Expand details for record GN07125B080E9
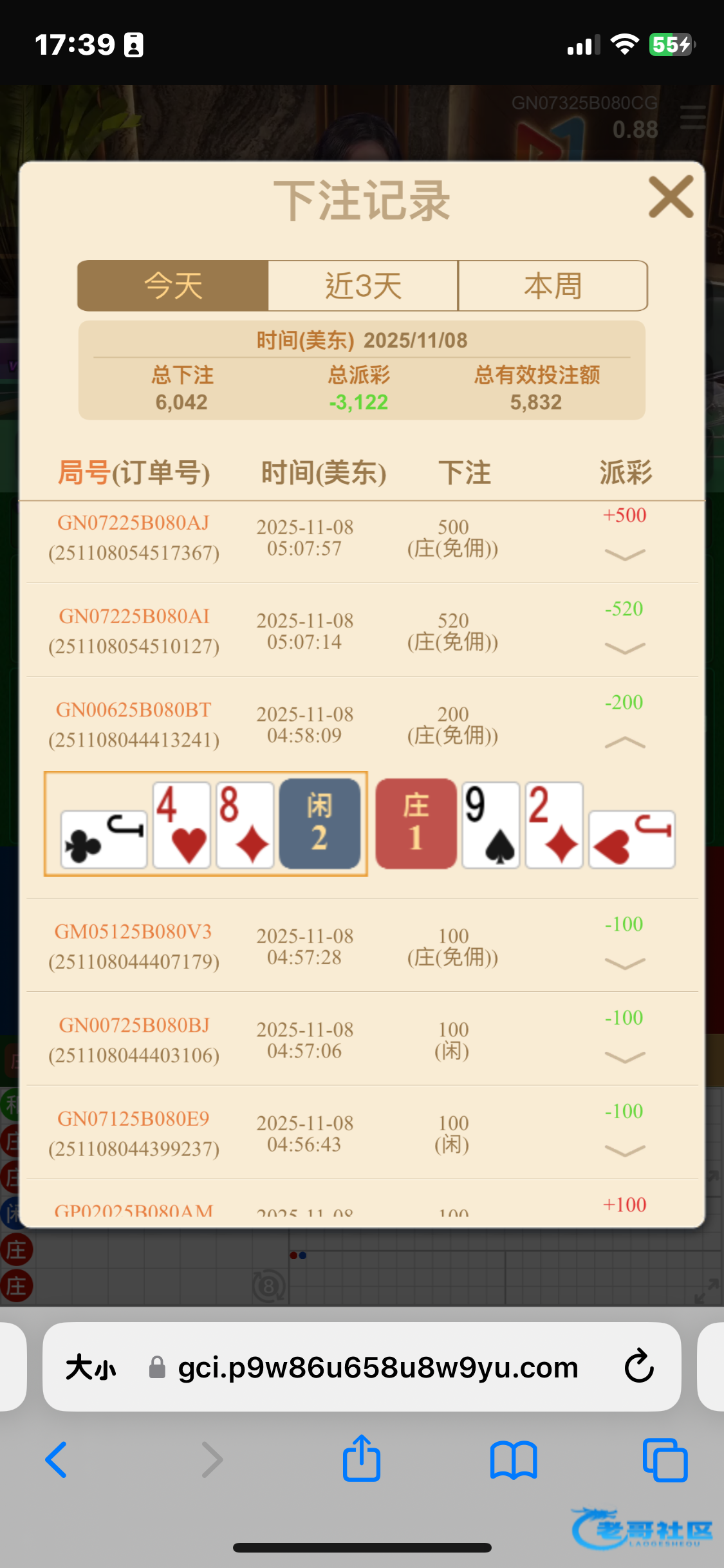Image resolution: width=724 pixels, height=1568 pixels. click(624, 1151)
